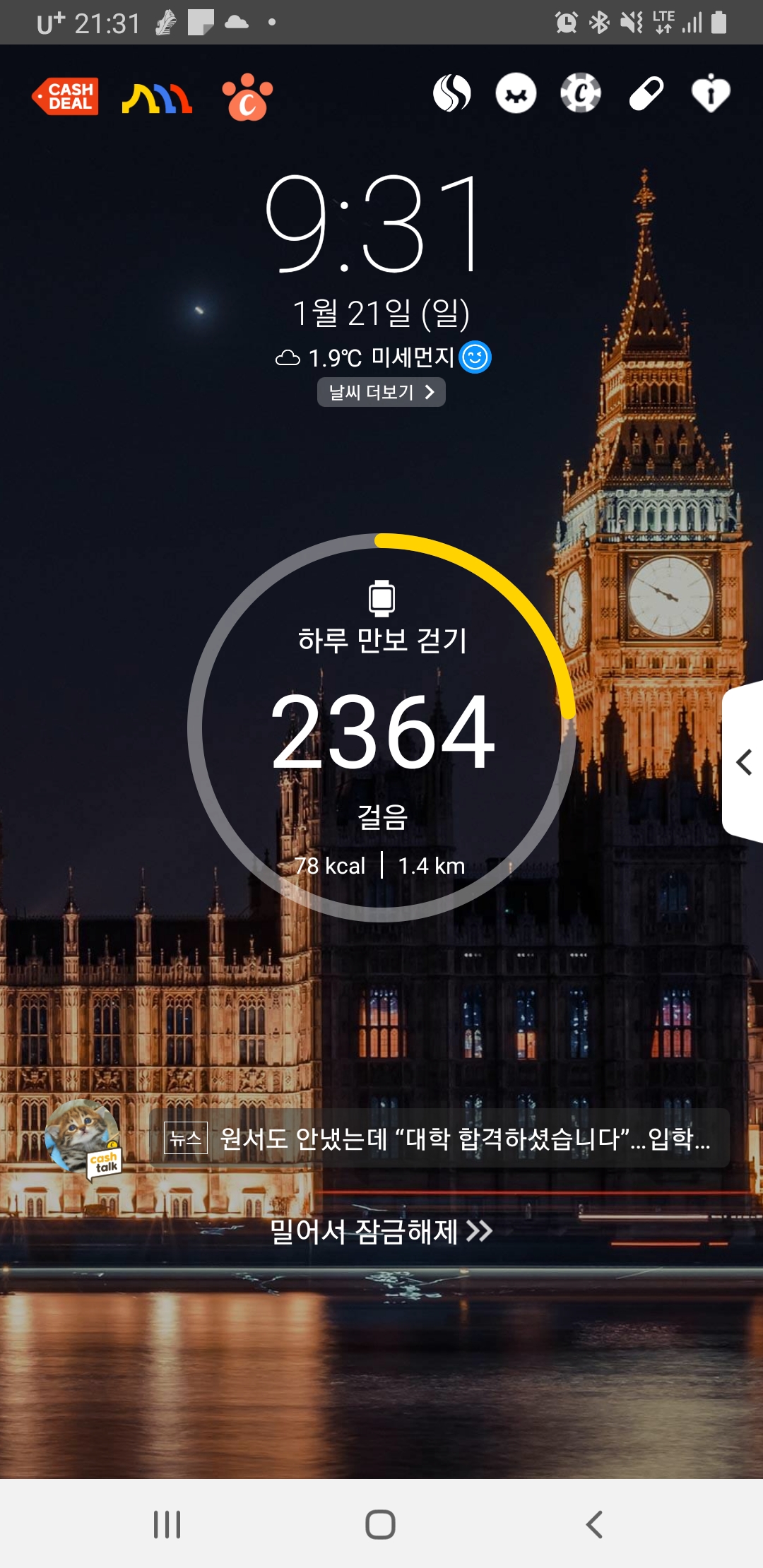Open the white S swirl icon
Image resolution: width=763 pixels, height=1568 pixels.
452,93
